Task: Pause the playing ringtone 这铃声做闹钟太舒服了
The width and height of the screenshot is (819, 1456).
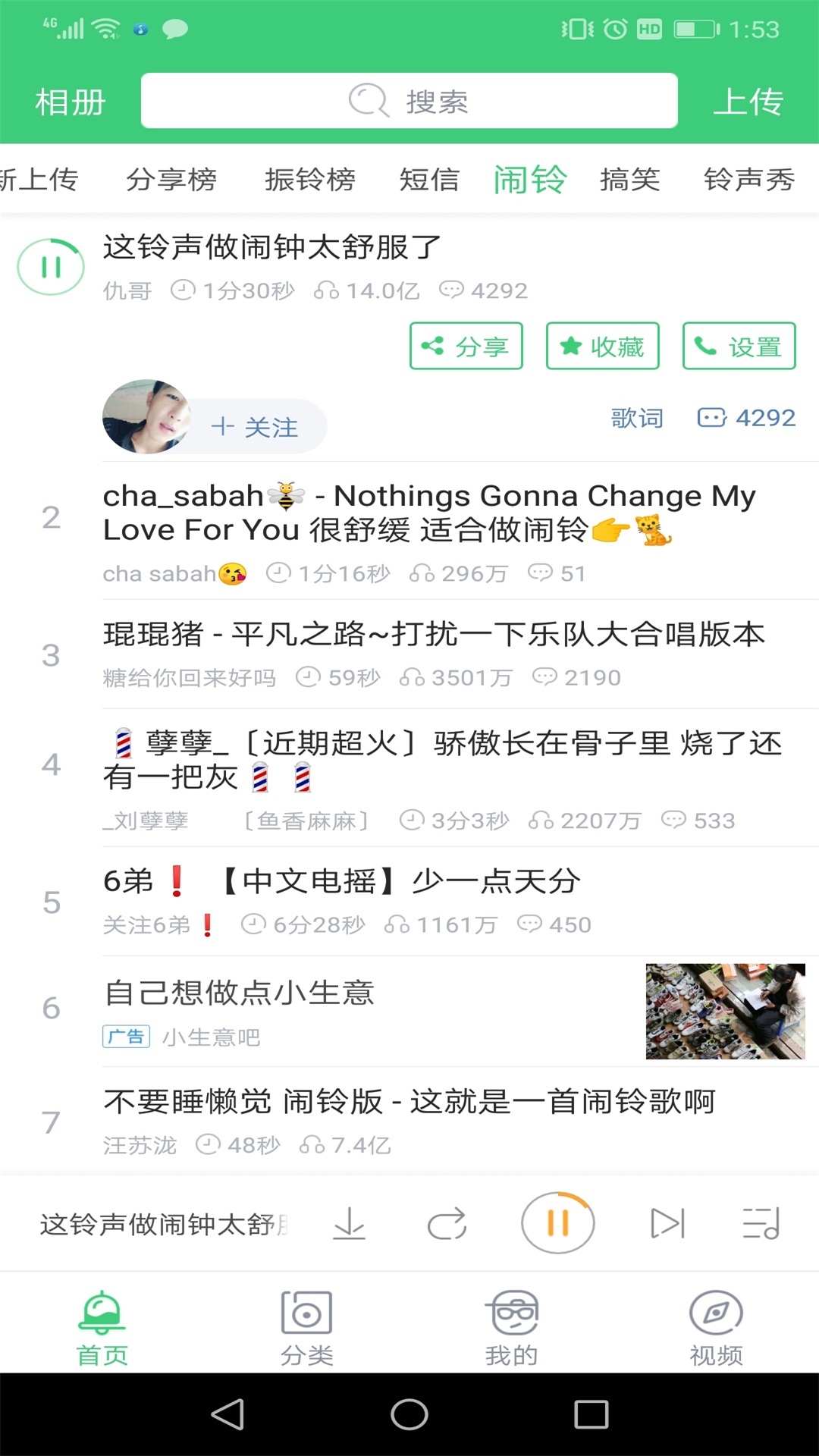Action: [51, 267]
